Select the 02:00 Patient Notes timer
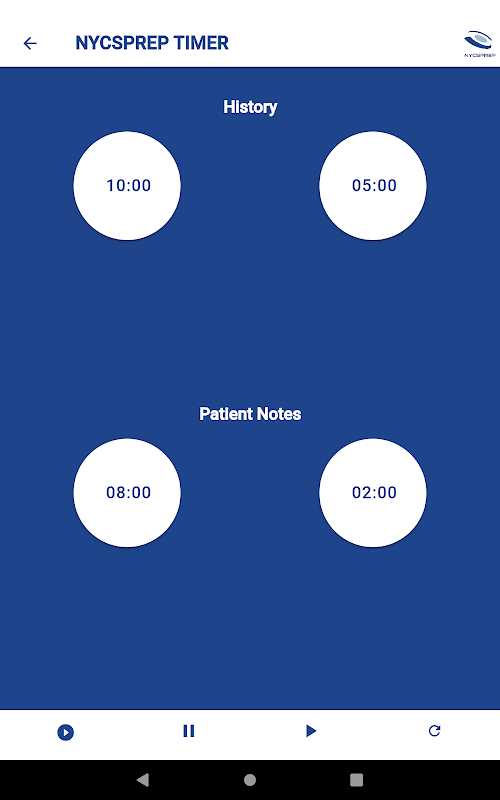Screen dimensions: 500x800 pos(373,493)
